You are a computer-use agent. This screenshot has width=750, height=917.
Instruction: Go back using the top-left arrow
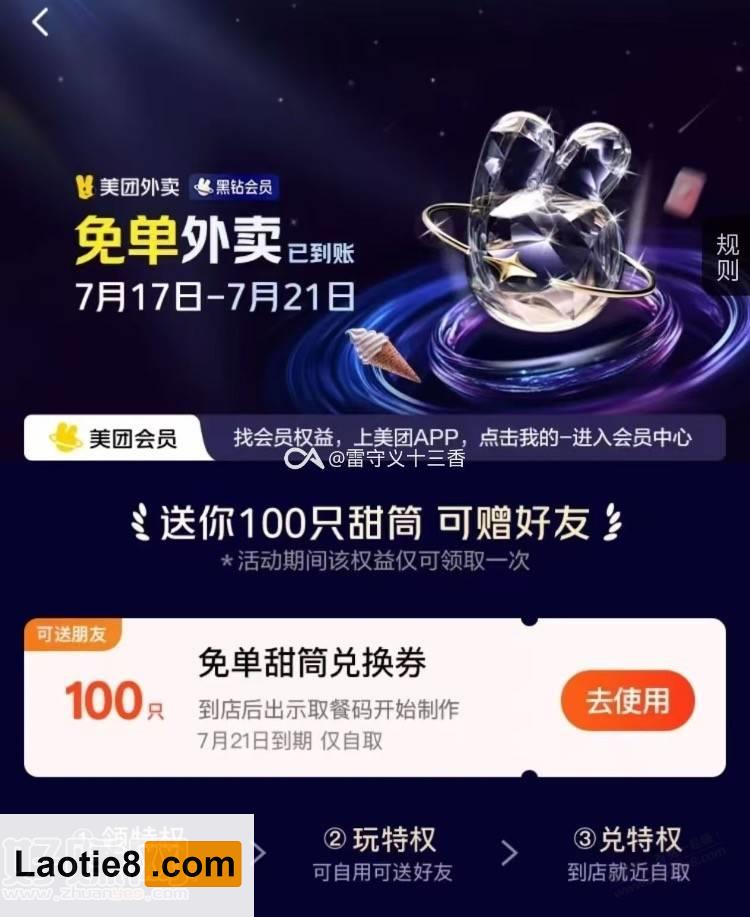(x=40, y=23)
